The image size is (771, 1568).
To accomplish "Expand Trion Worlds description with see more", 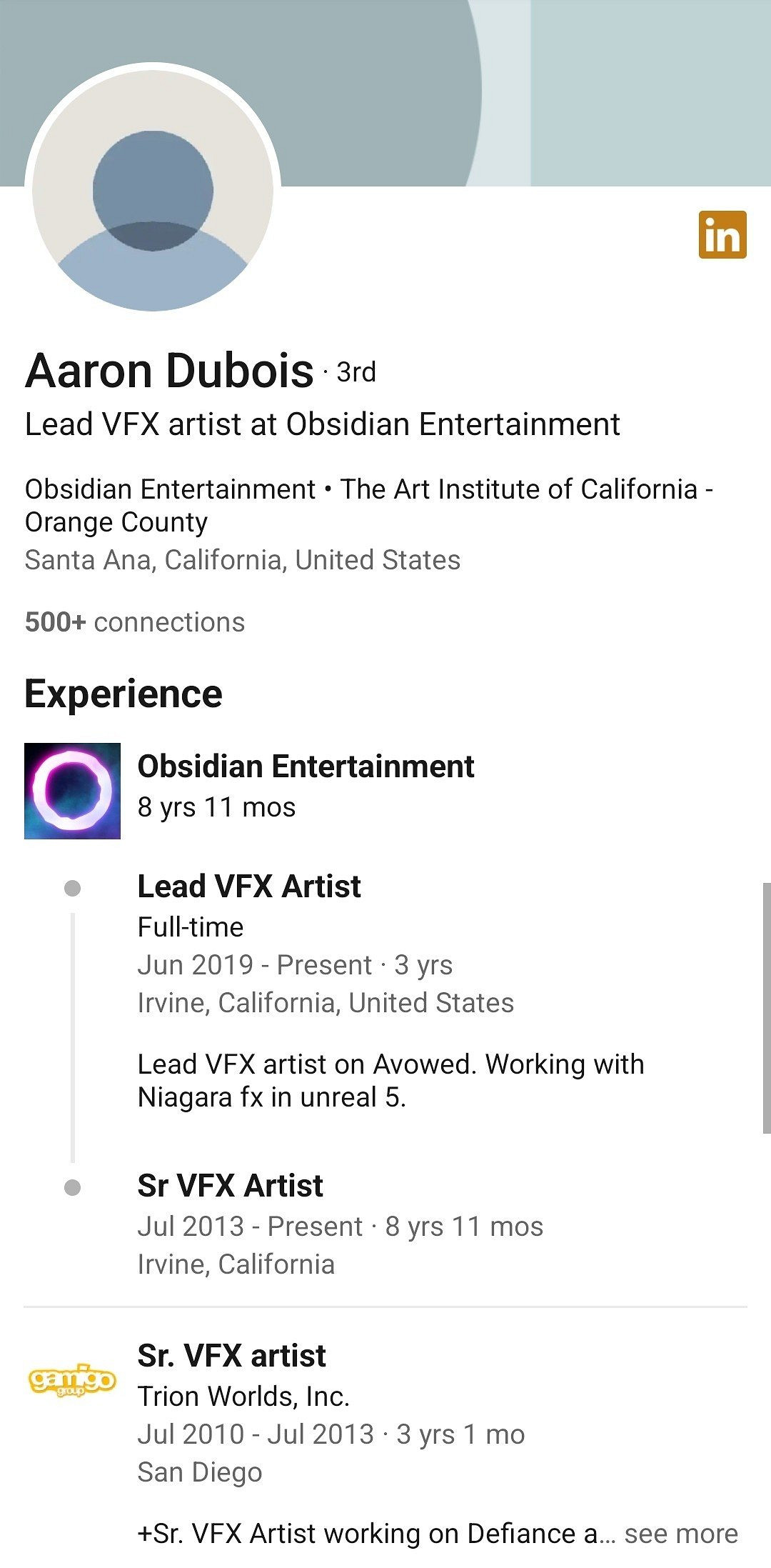I will coord(680,1534).
